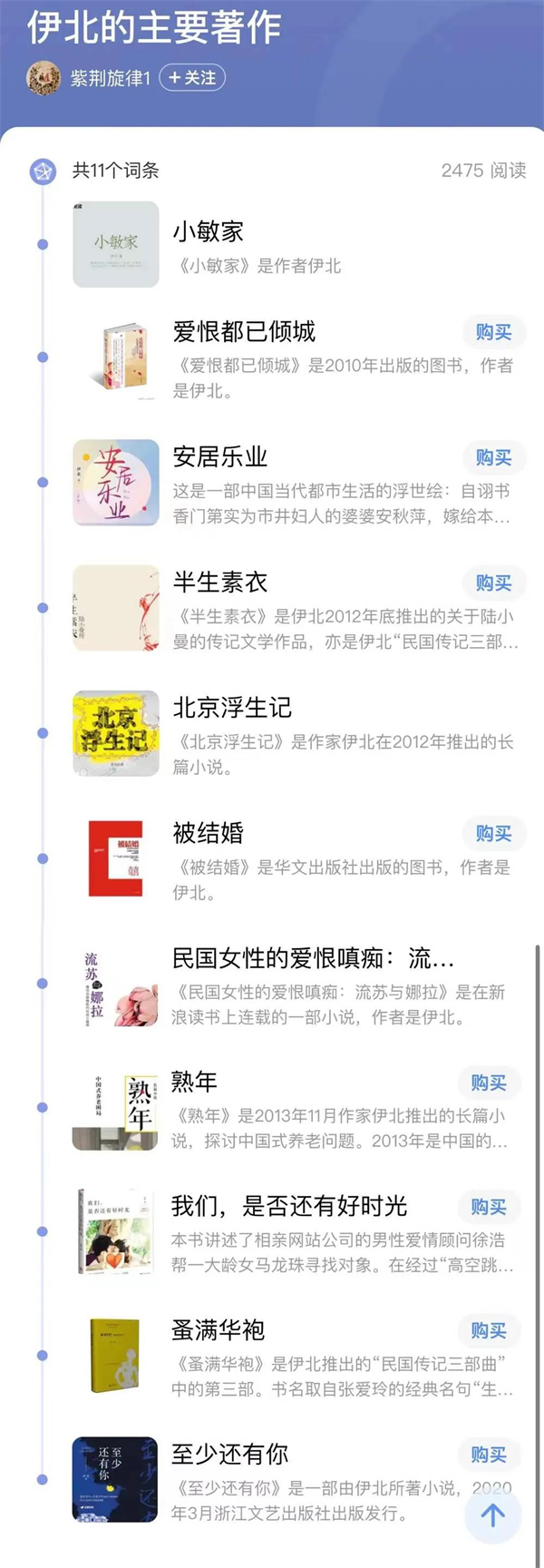The width and height of the screenshot is (544, 1568).
Task: Tap 购买 for 爱恨都已倾城
Action: click(493, 333)
